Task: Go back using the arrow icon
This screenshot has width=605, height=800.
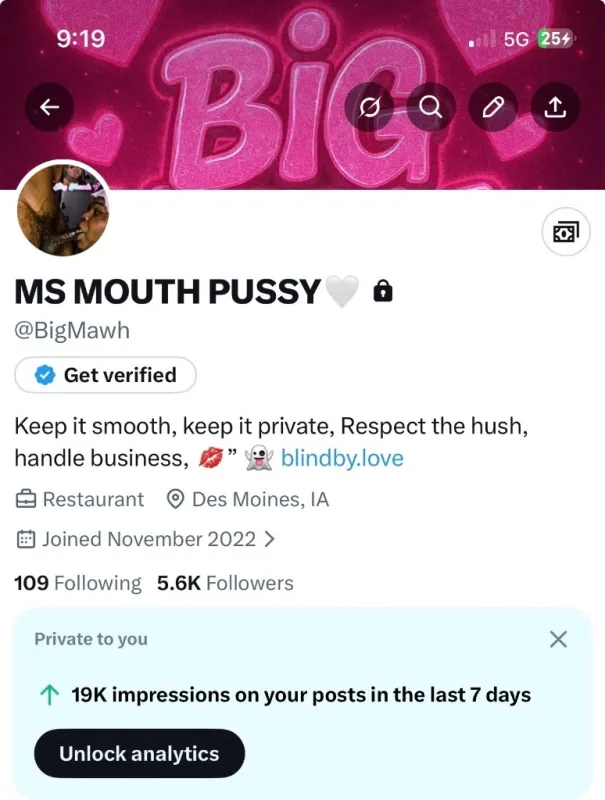Action: 49,107
